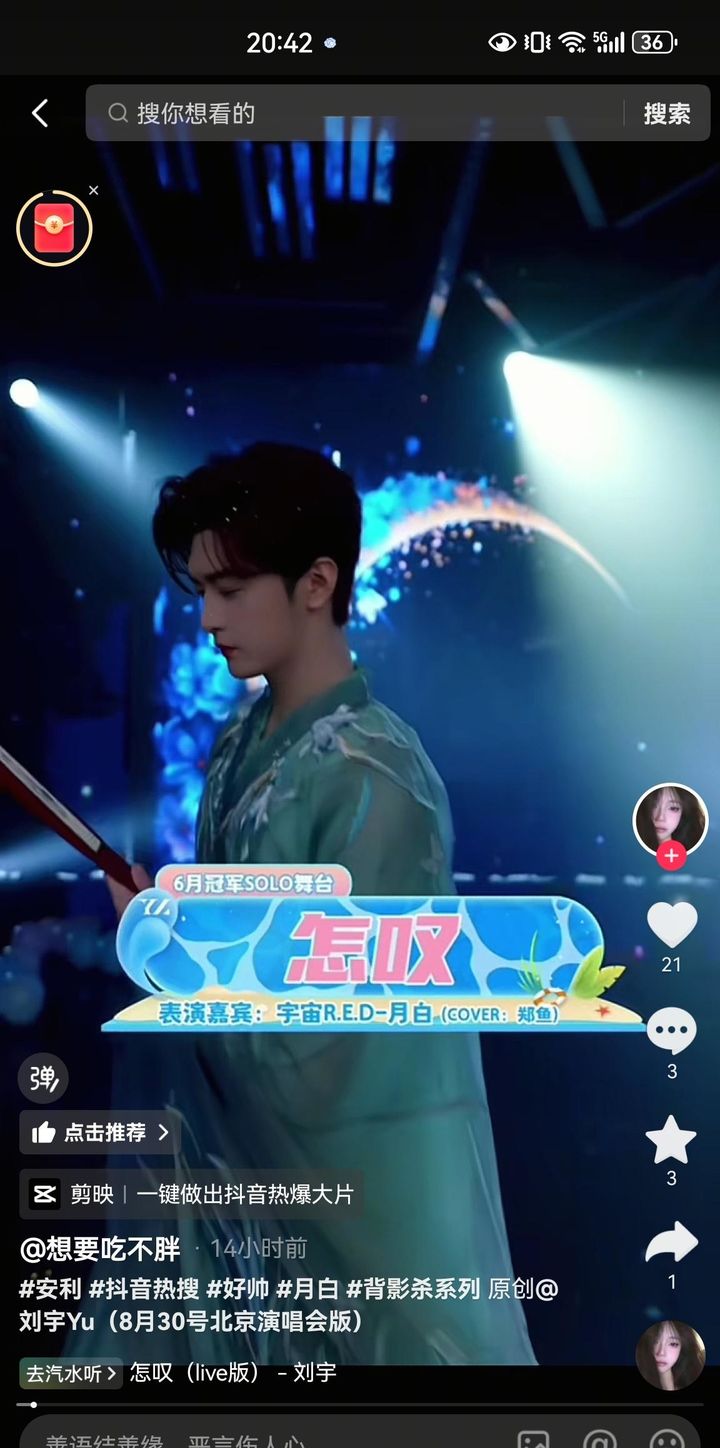Share this video with the arrow

(671, 1242)
